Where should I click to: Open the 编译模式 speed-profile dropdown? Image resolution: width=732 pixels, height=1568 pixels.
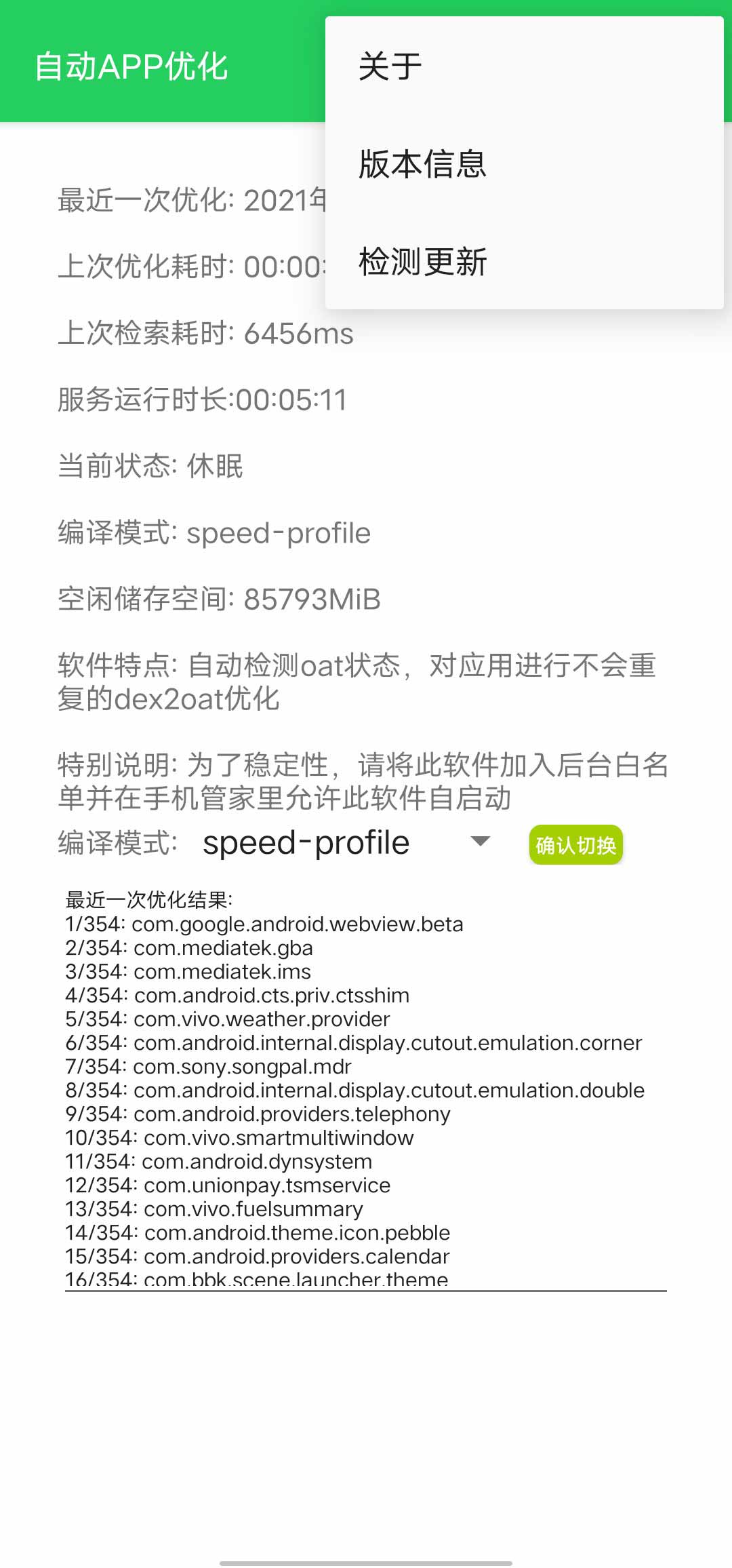click(305, 842)
